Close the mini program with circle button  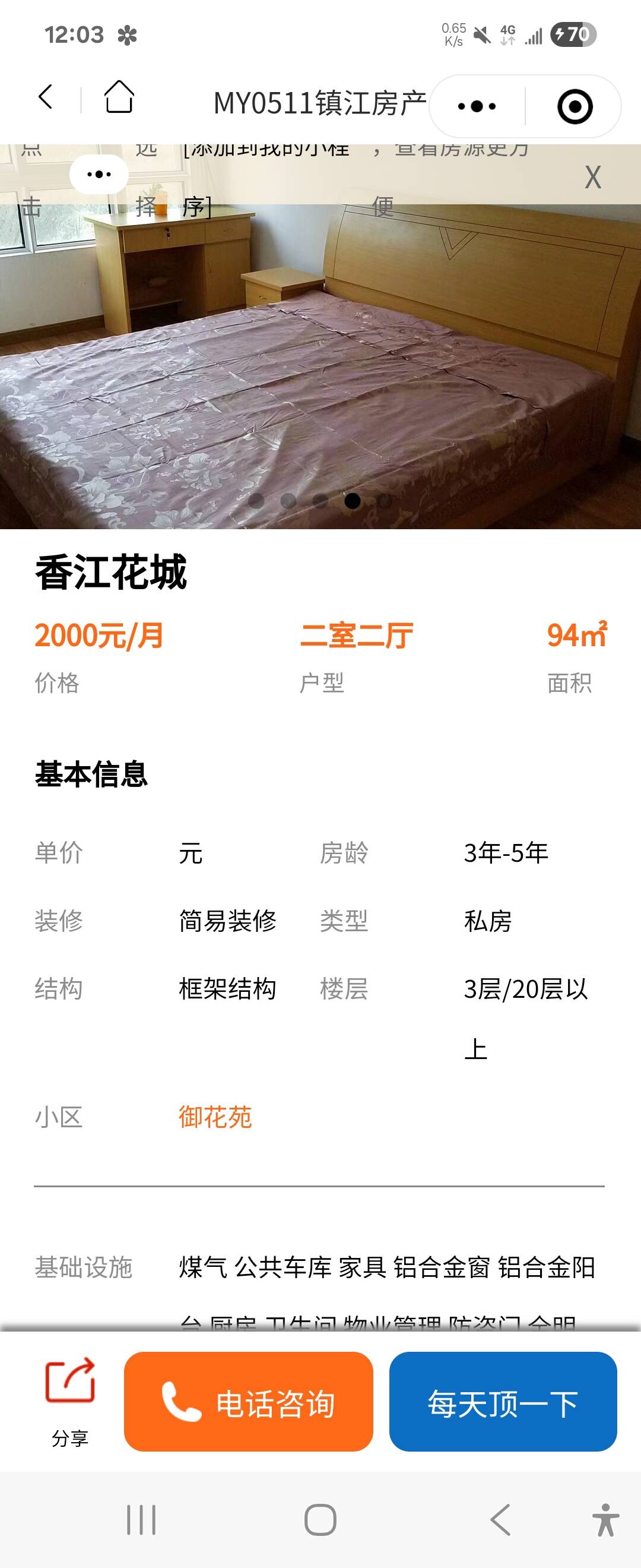(574, 106)
